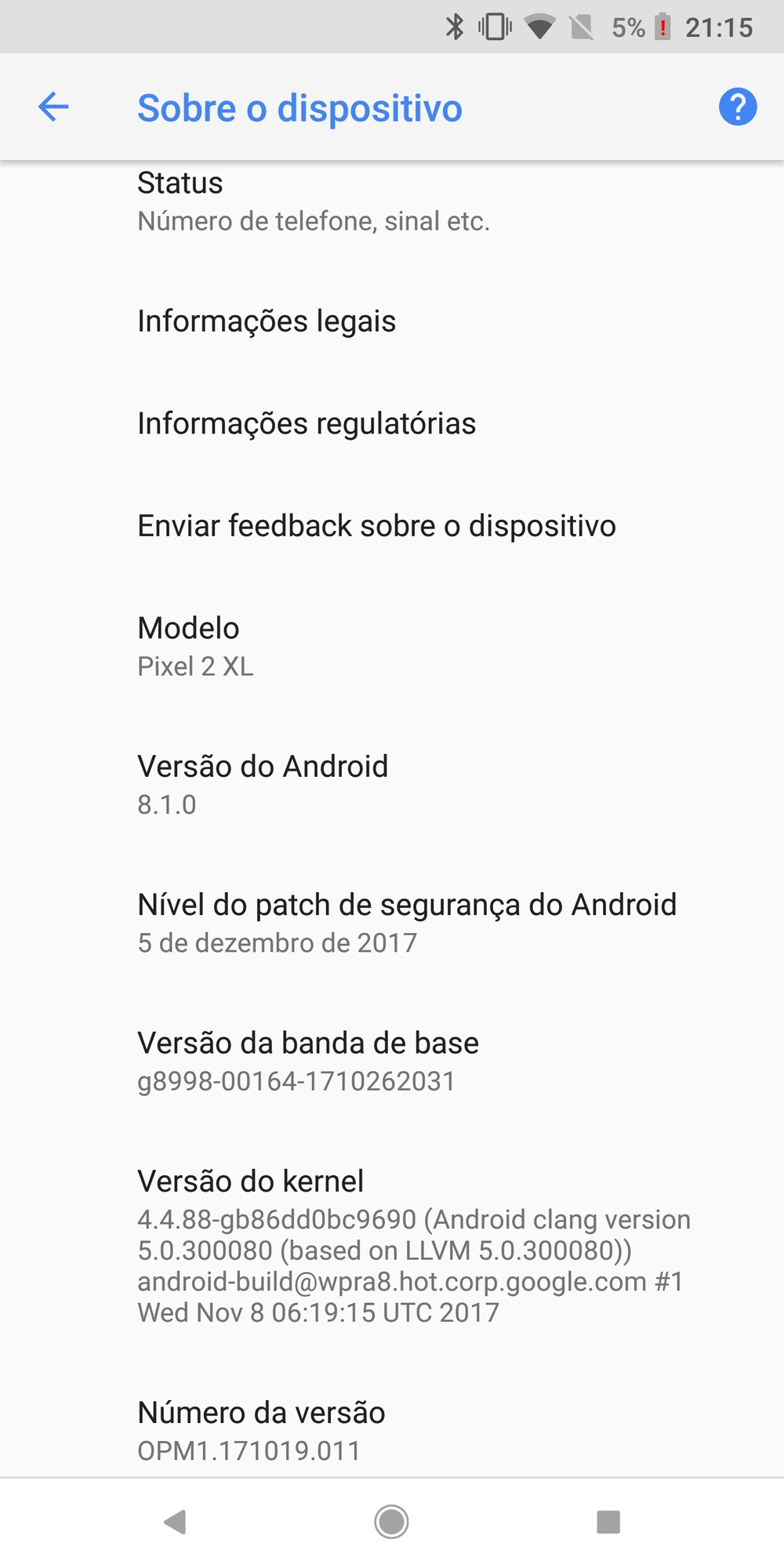
Task: Open Informações legais
Action: 267,321
